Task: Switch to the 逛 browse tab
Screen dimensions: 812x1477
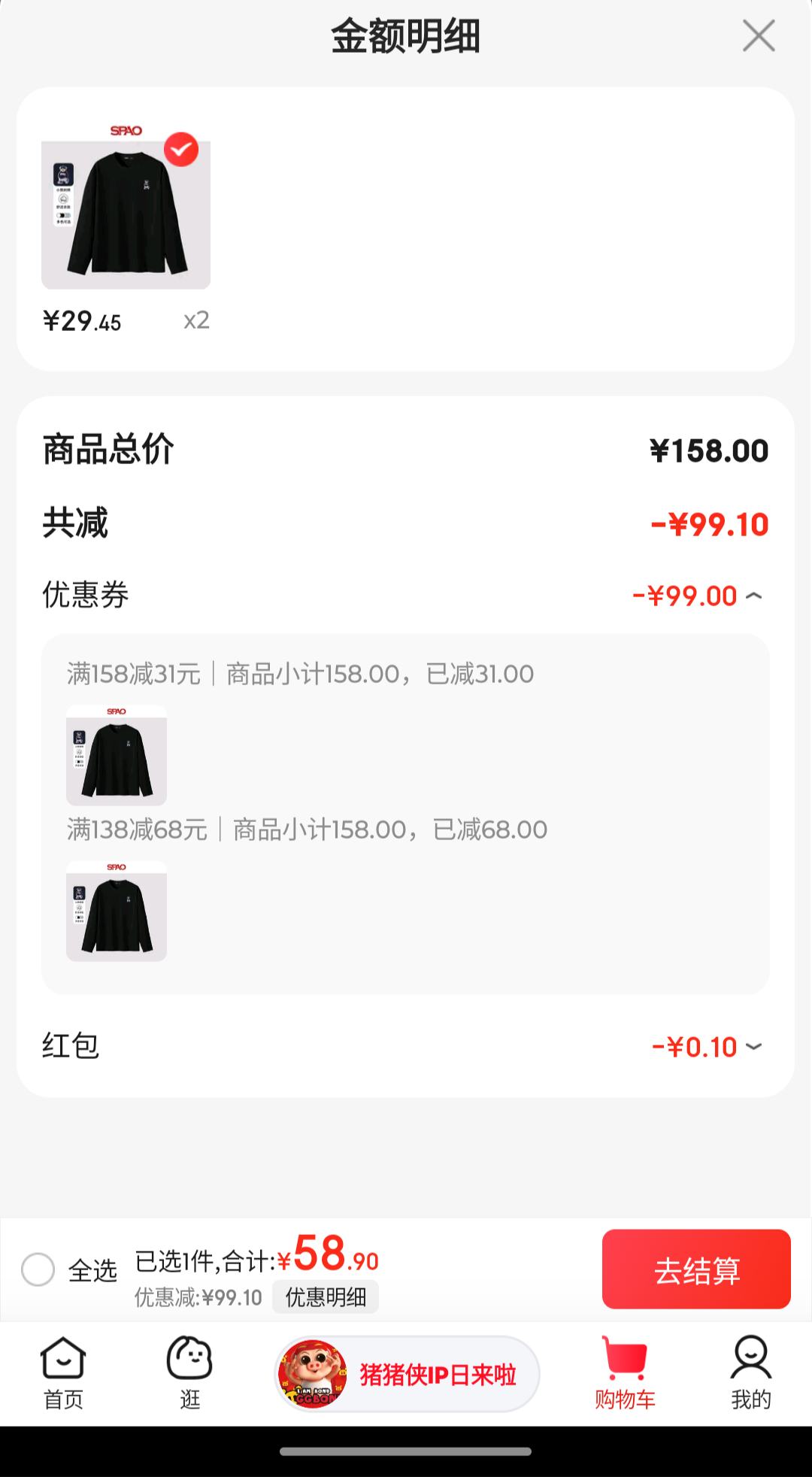Action: (x=189, y=1373)
